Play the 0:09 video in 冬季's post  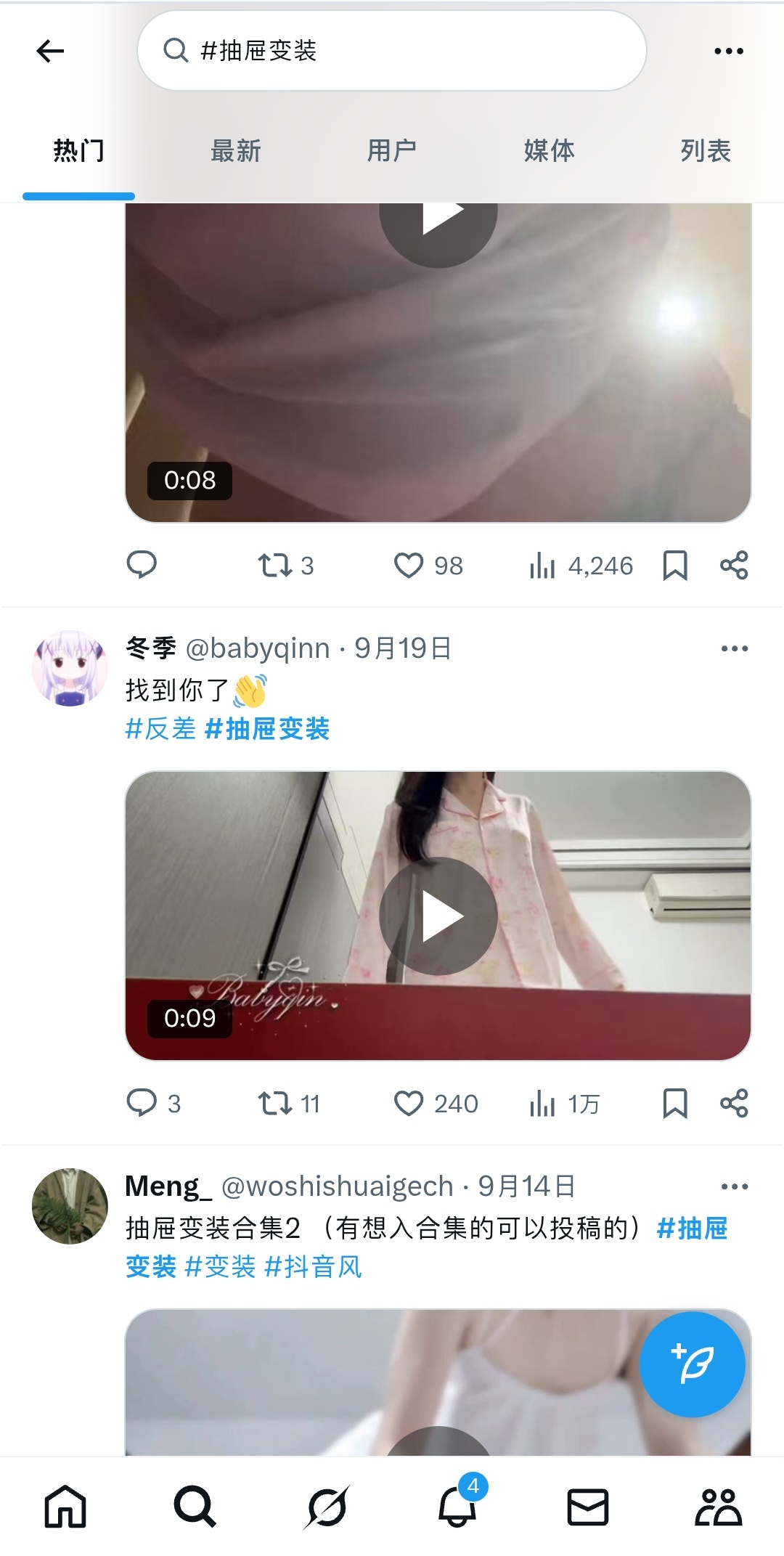pos(438,916)
